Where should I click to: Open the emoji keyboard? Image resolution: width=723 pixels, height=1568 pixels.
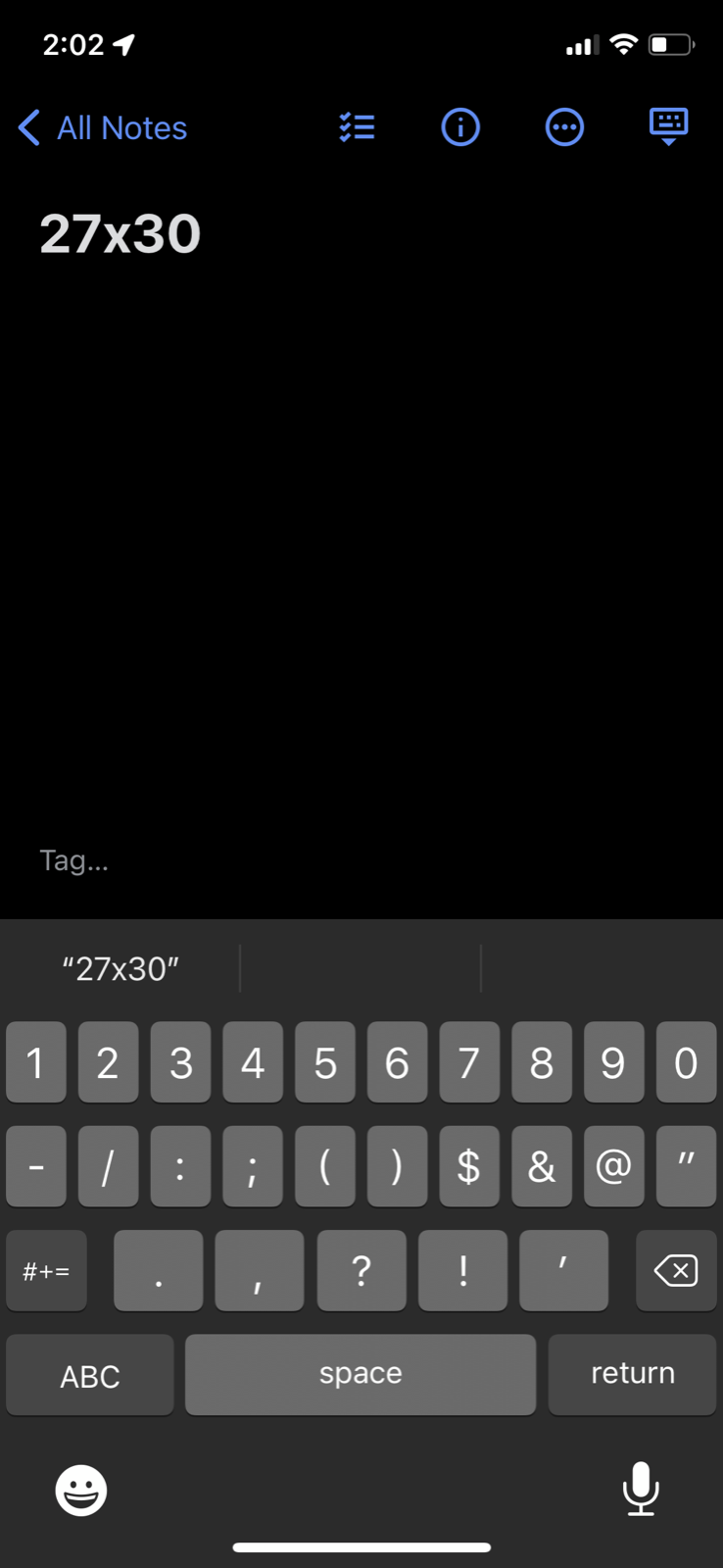81,1491
